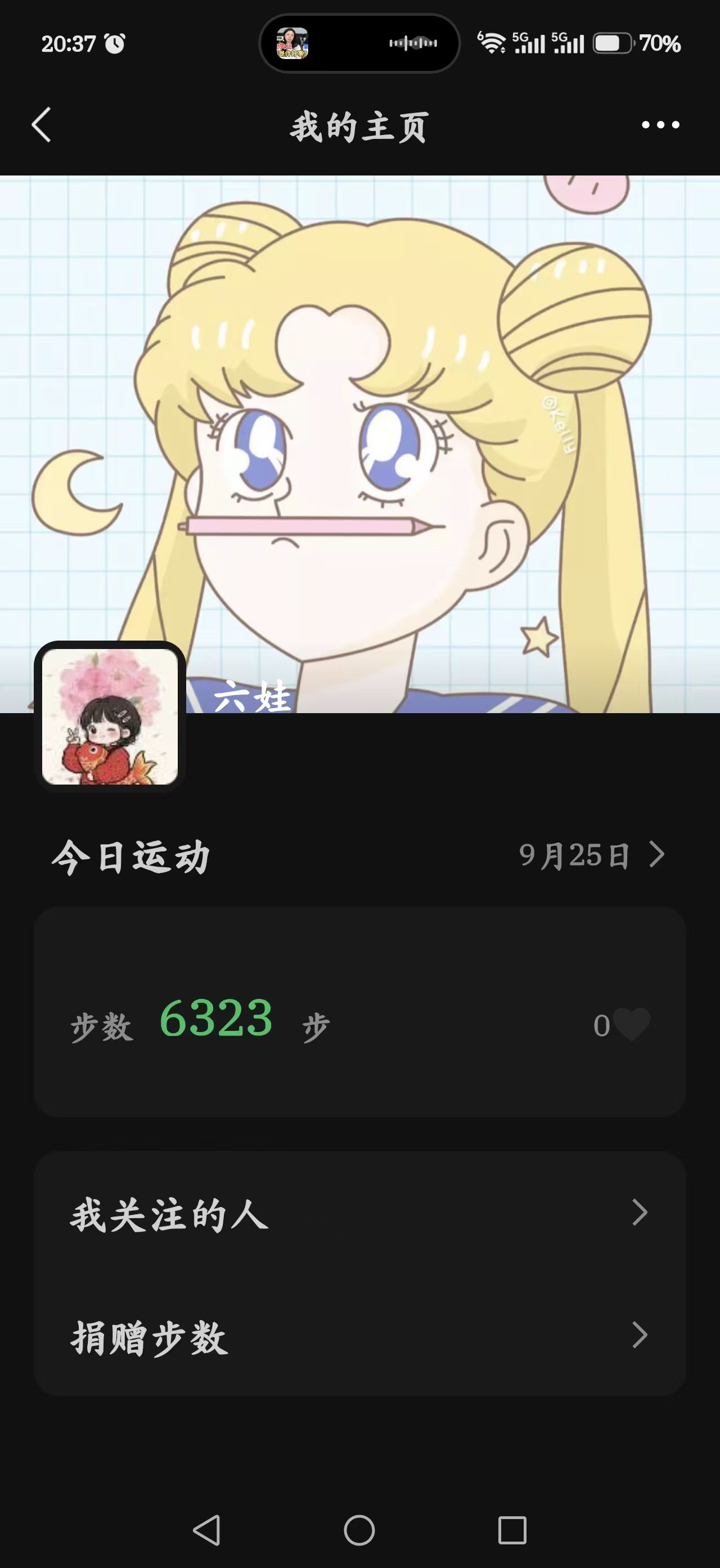The height and width of the screenshot is (1568, 720).
Task: Open the three-dot overflow menu
Action: 660,125
